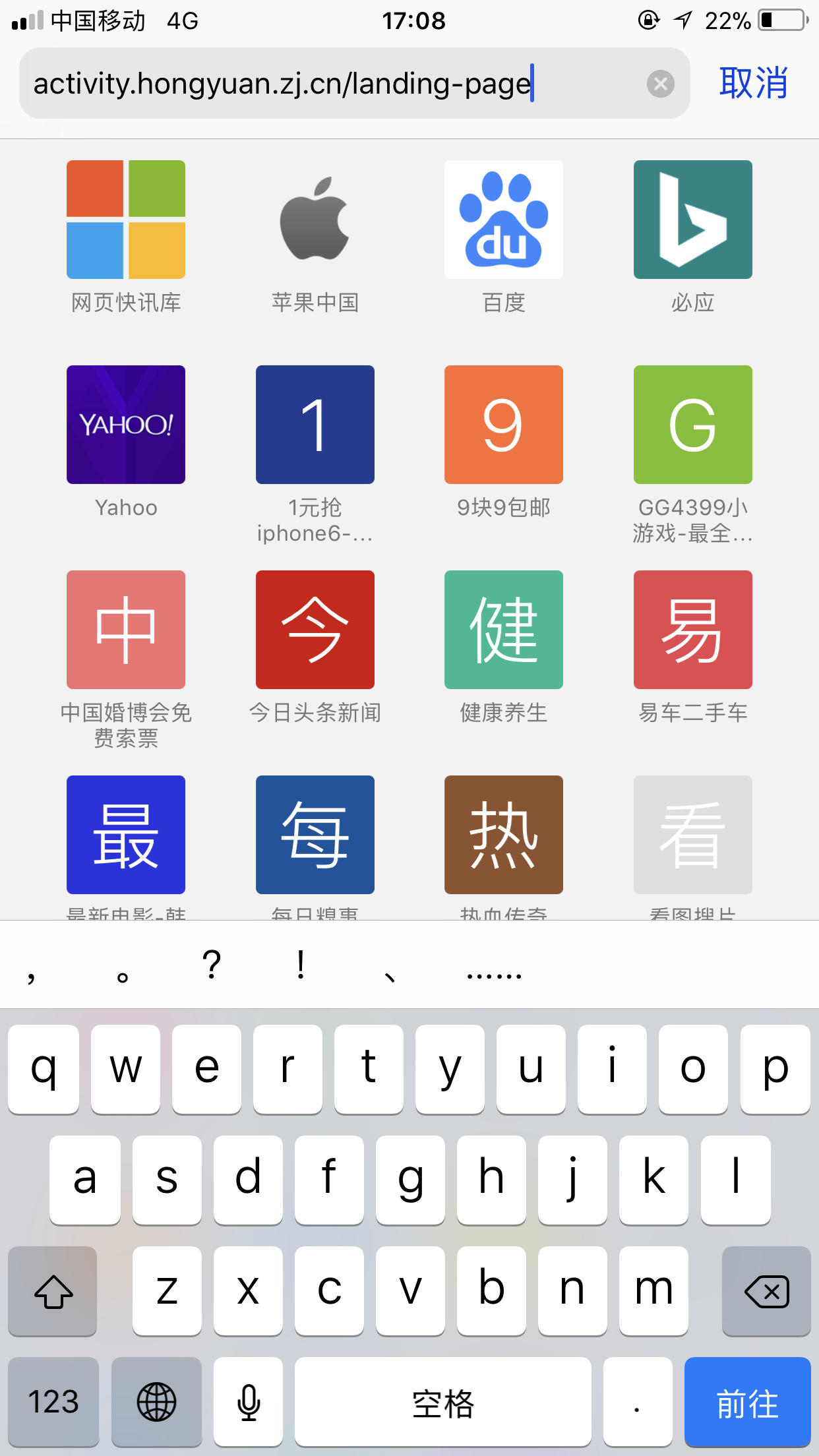Select the address bar input field
The width and height of the screenshot is (819, 1456).
tap(330, 84)
